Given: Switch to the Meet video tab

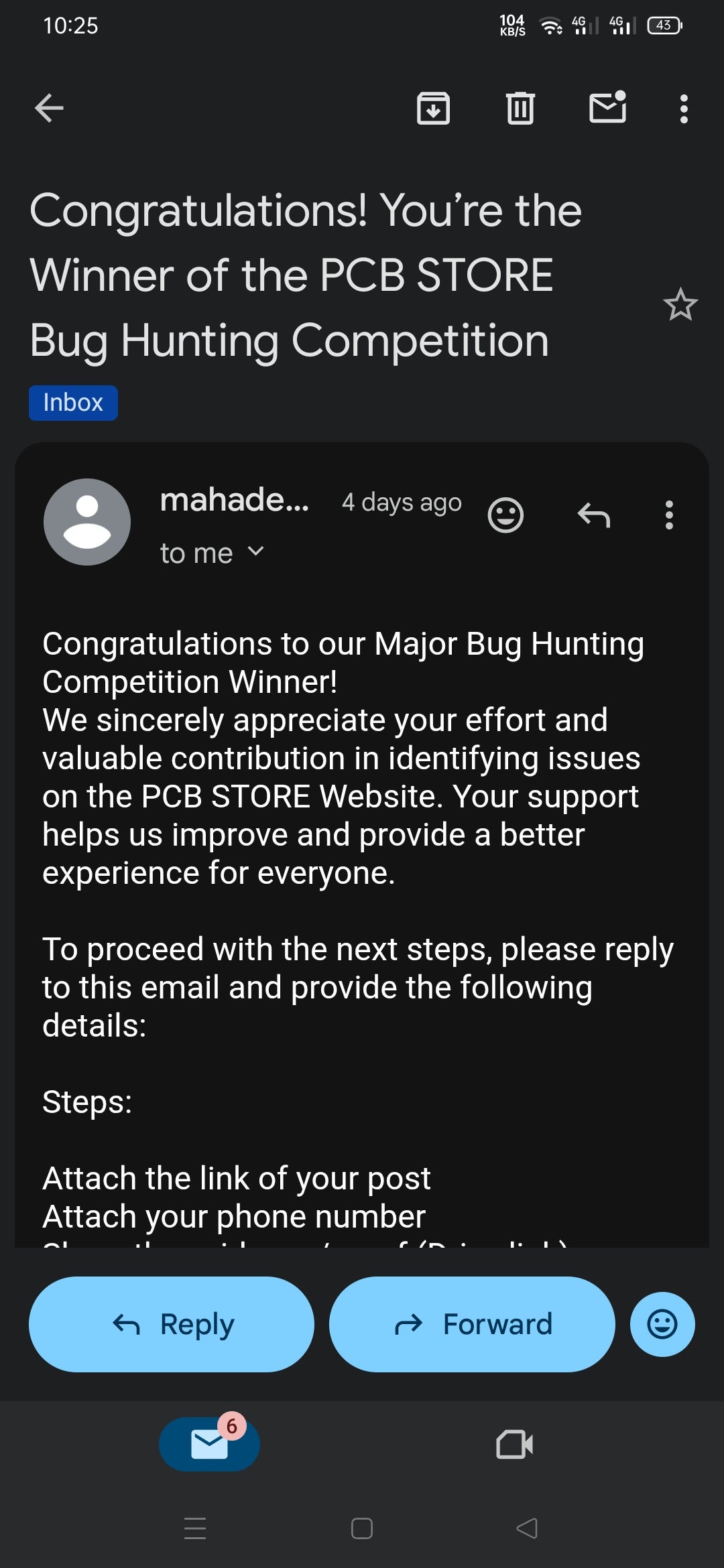Looking at the screenshot, I should click(x=515, y=1444).
